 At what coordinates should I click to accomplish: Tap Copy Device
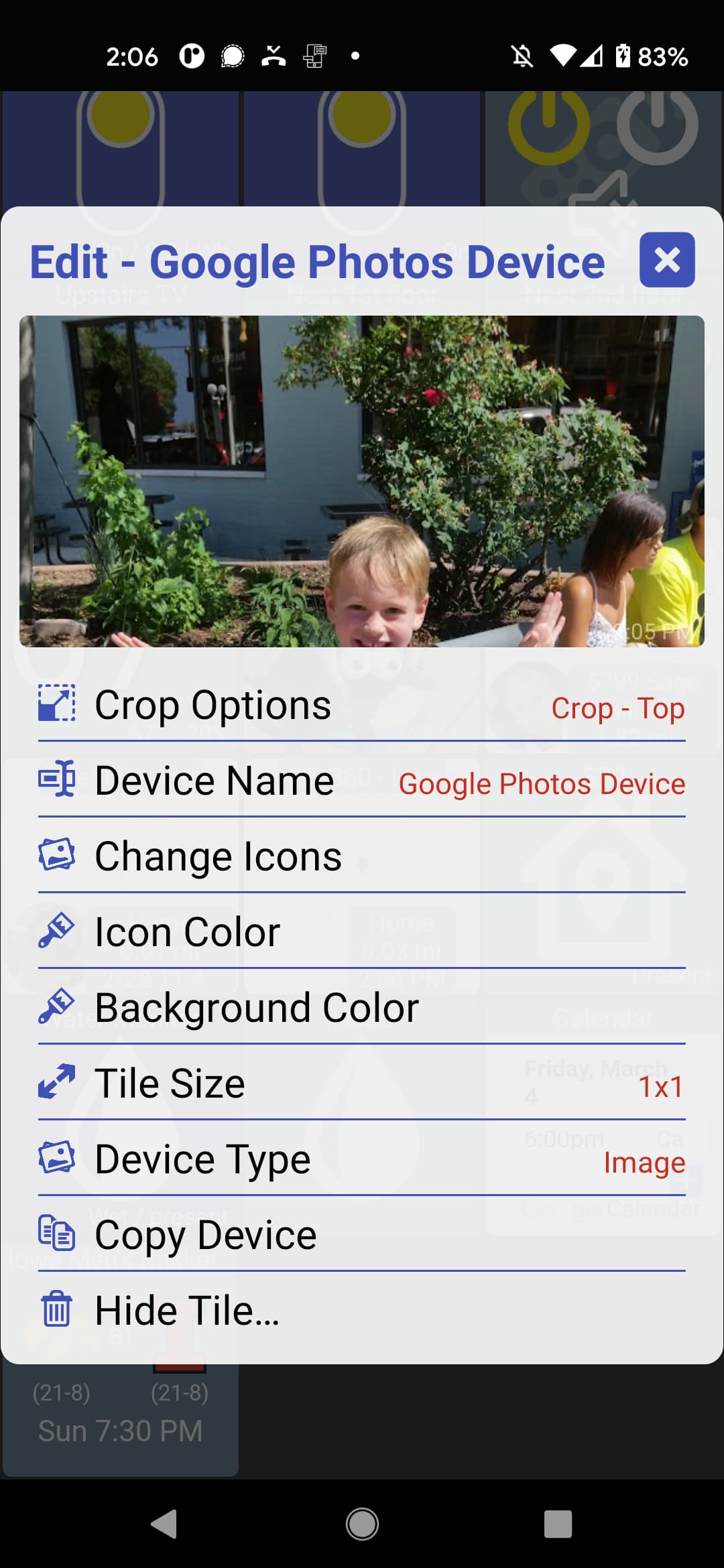tap(362, 1235)
